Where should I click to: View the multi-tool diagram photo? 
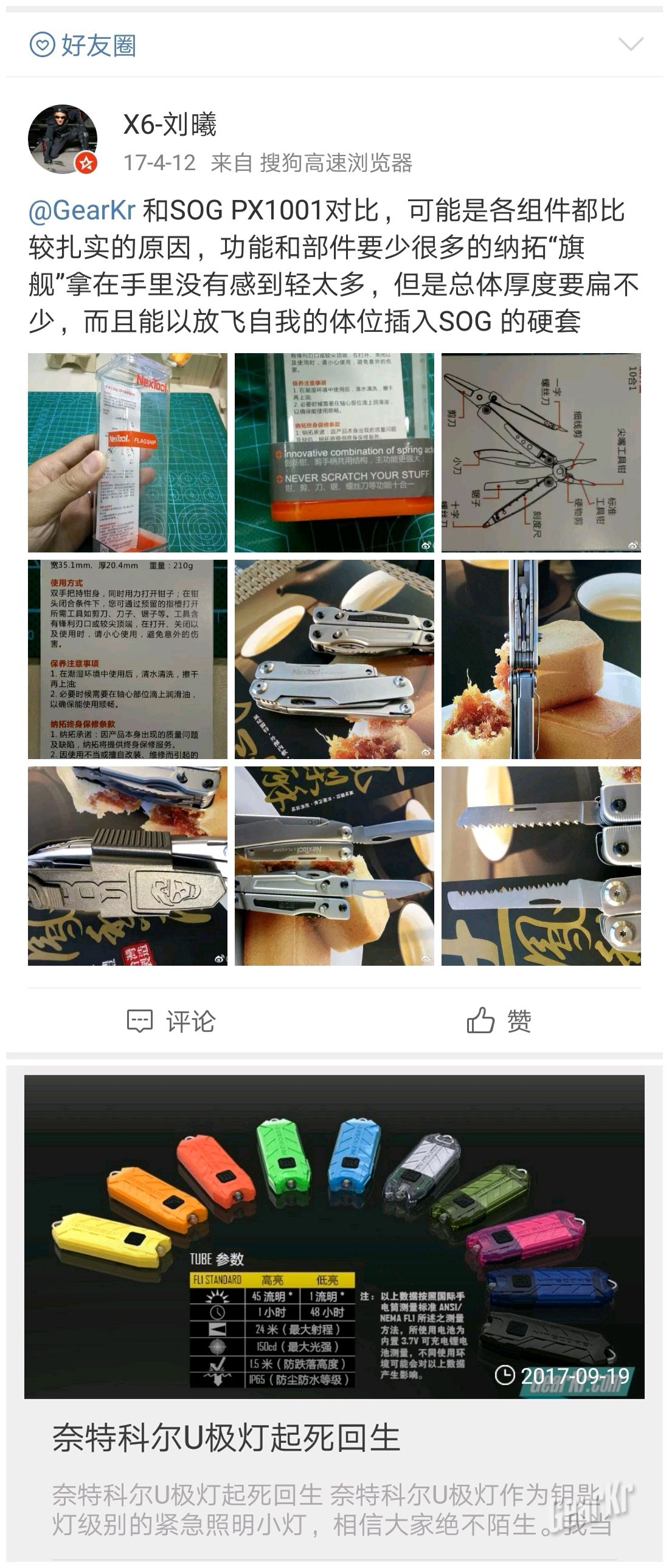[541, 452]
